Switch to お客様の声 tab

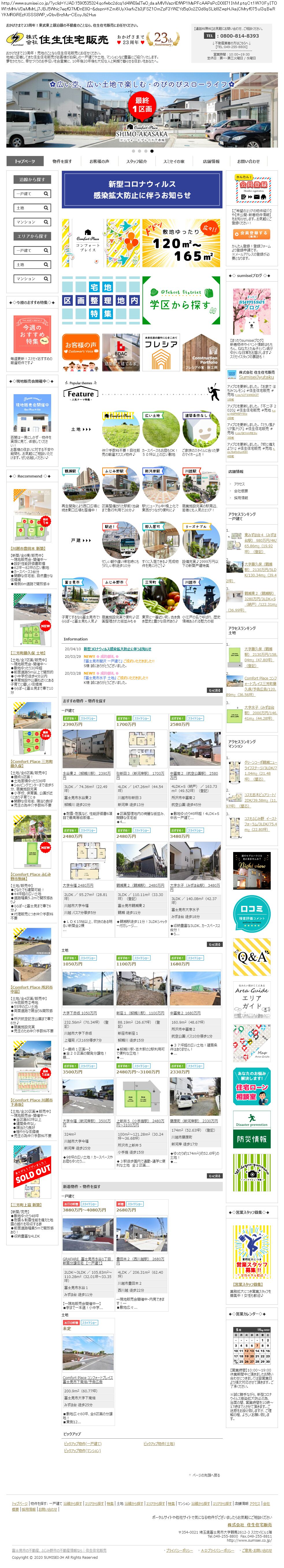coord(99,161)
